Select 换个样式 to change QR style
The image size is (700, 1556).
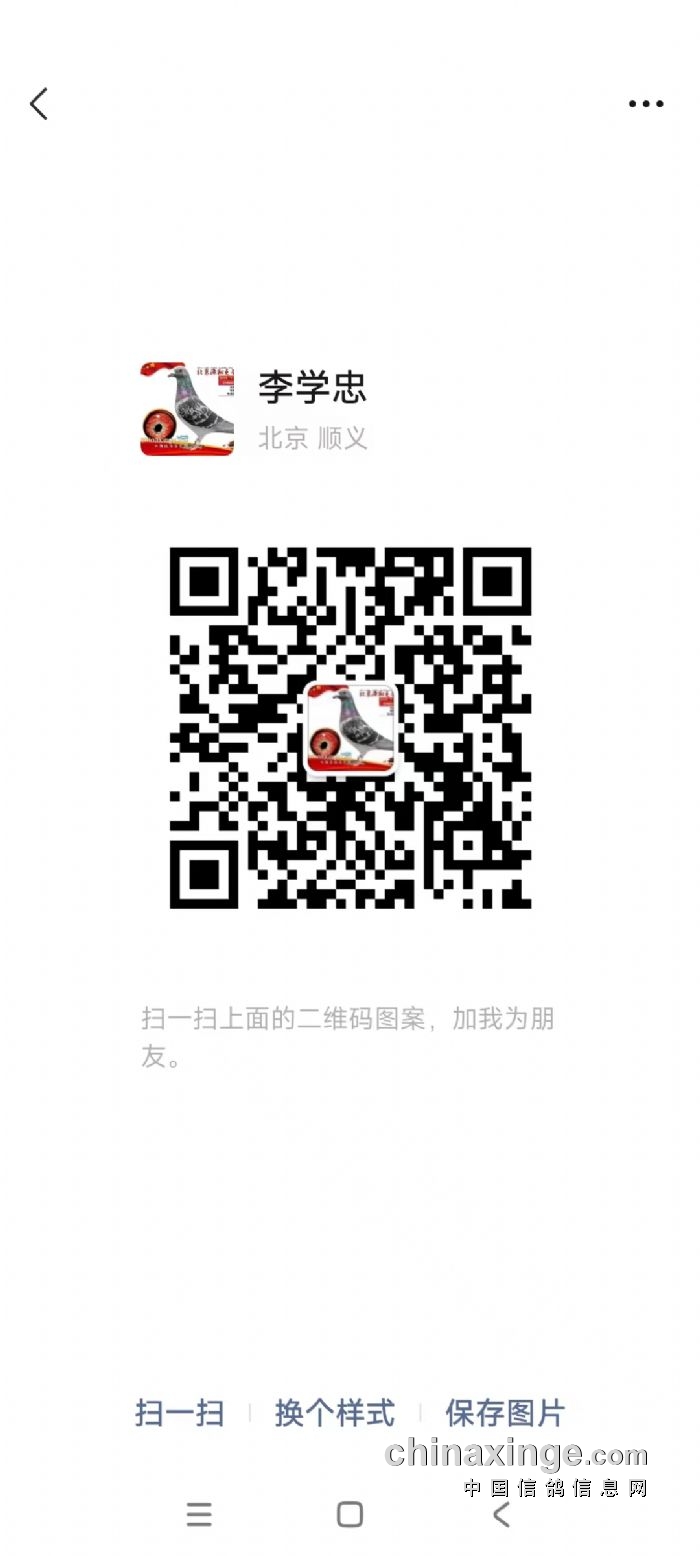[335, 1413]
